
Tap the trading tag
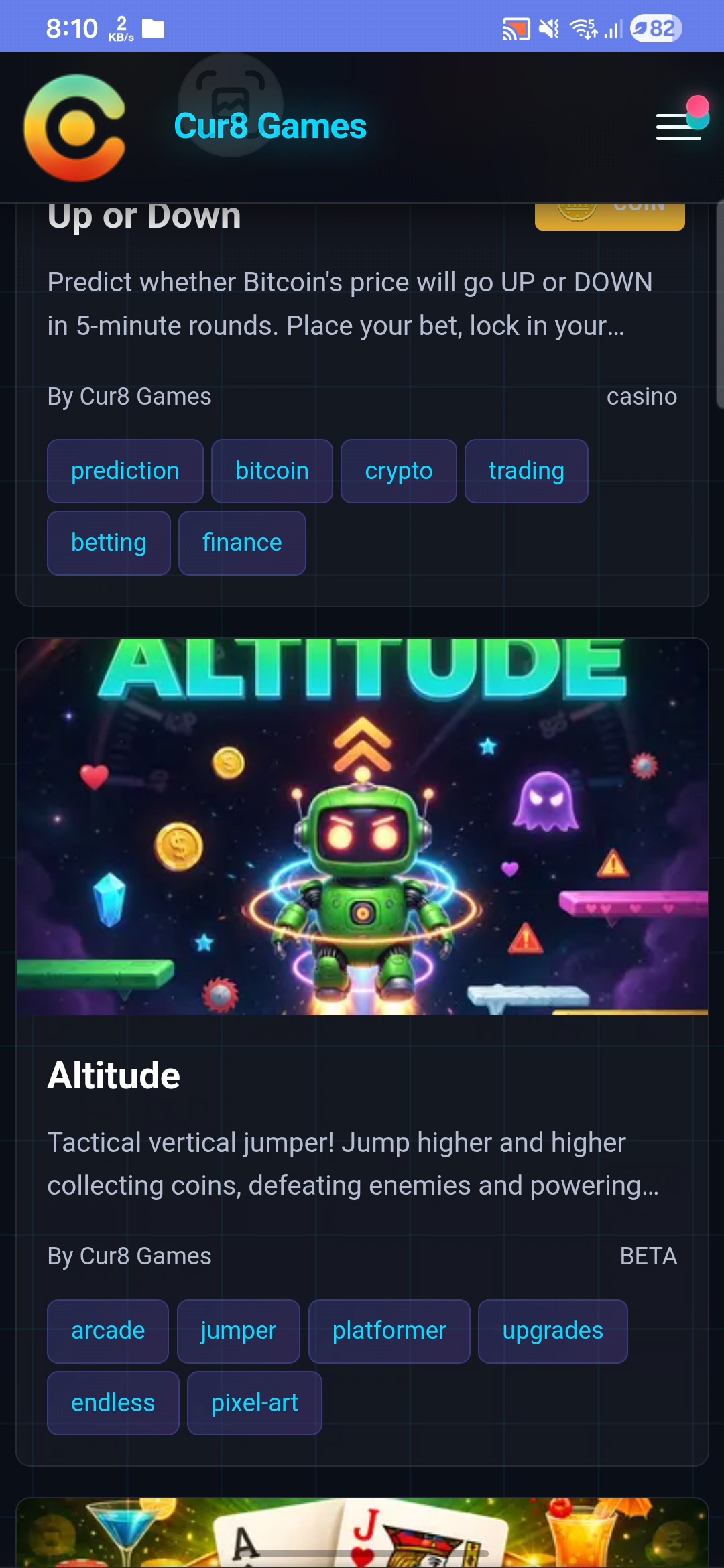click(x=526, y=471)
